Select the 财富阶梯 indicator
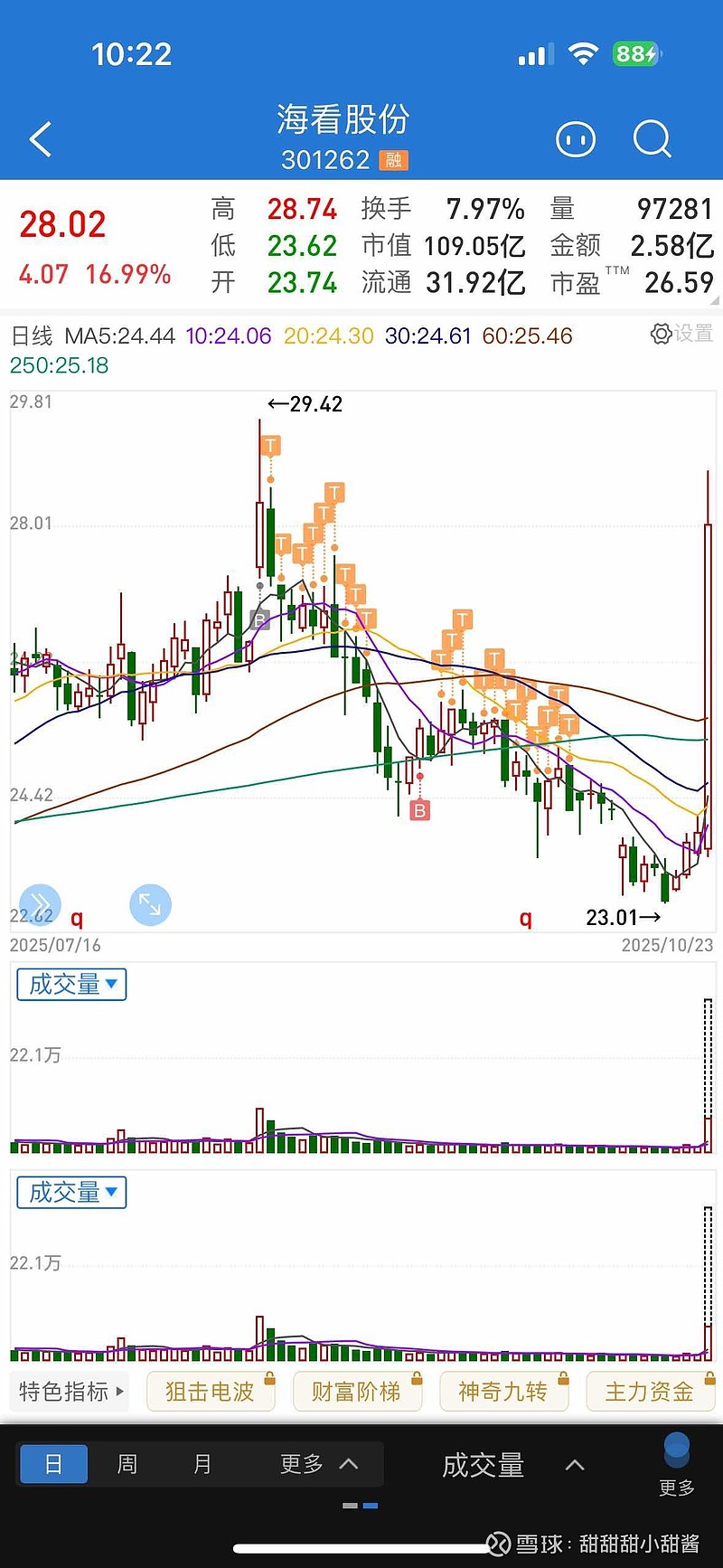This screenshot has width=723, height=1568. point(357,1392)
